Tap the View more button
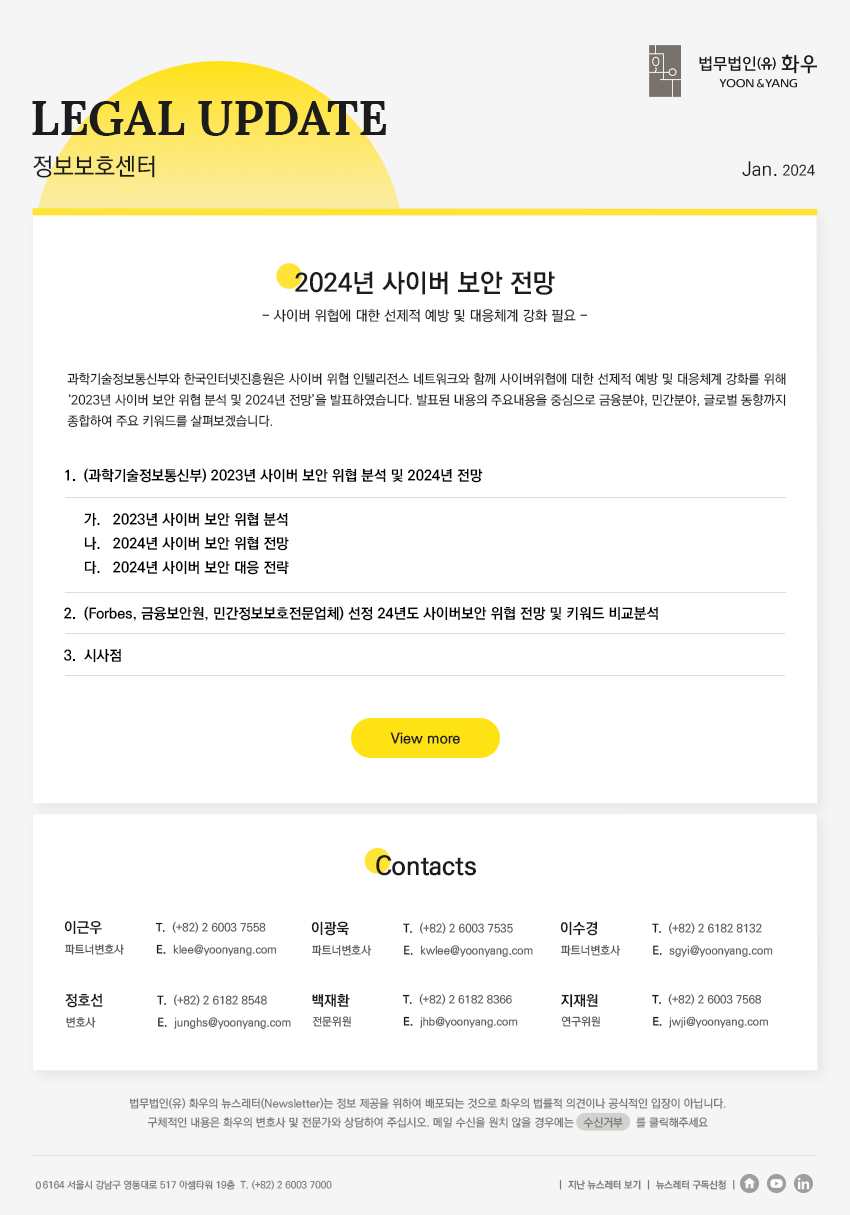This screenshot has width=850, height=1215. [x=425, y=738]
